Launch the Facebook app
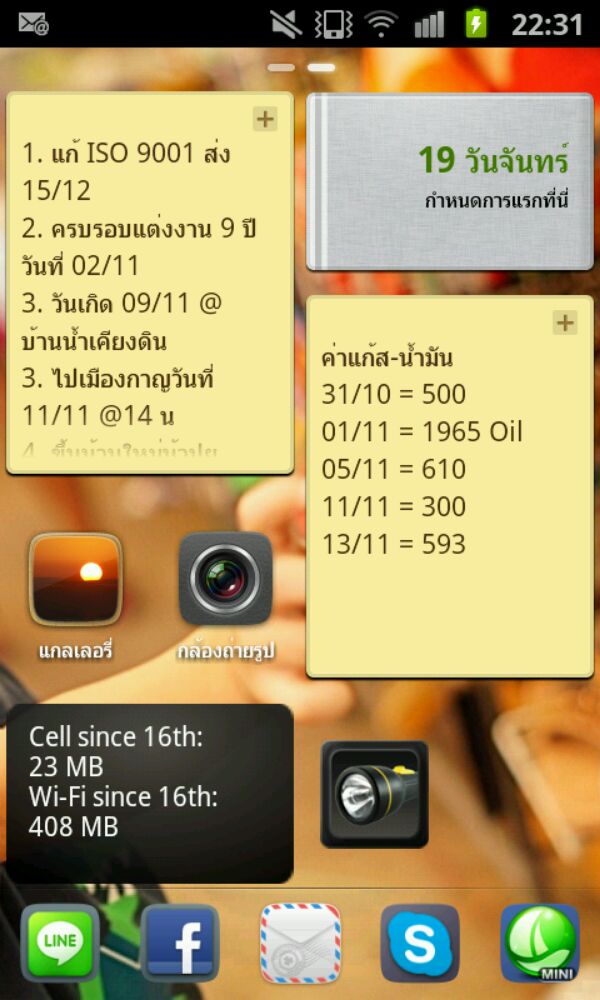 tap(180, 944)
